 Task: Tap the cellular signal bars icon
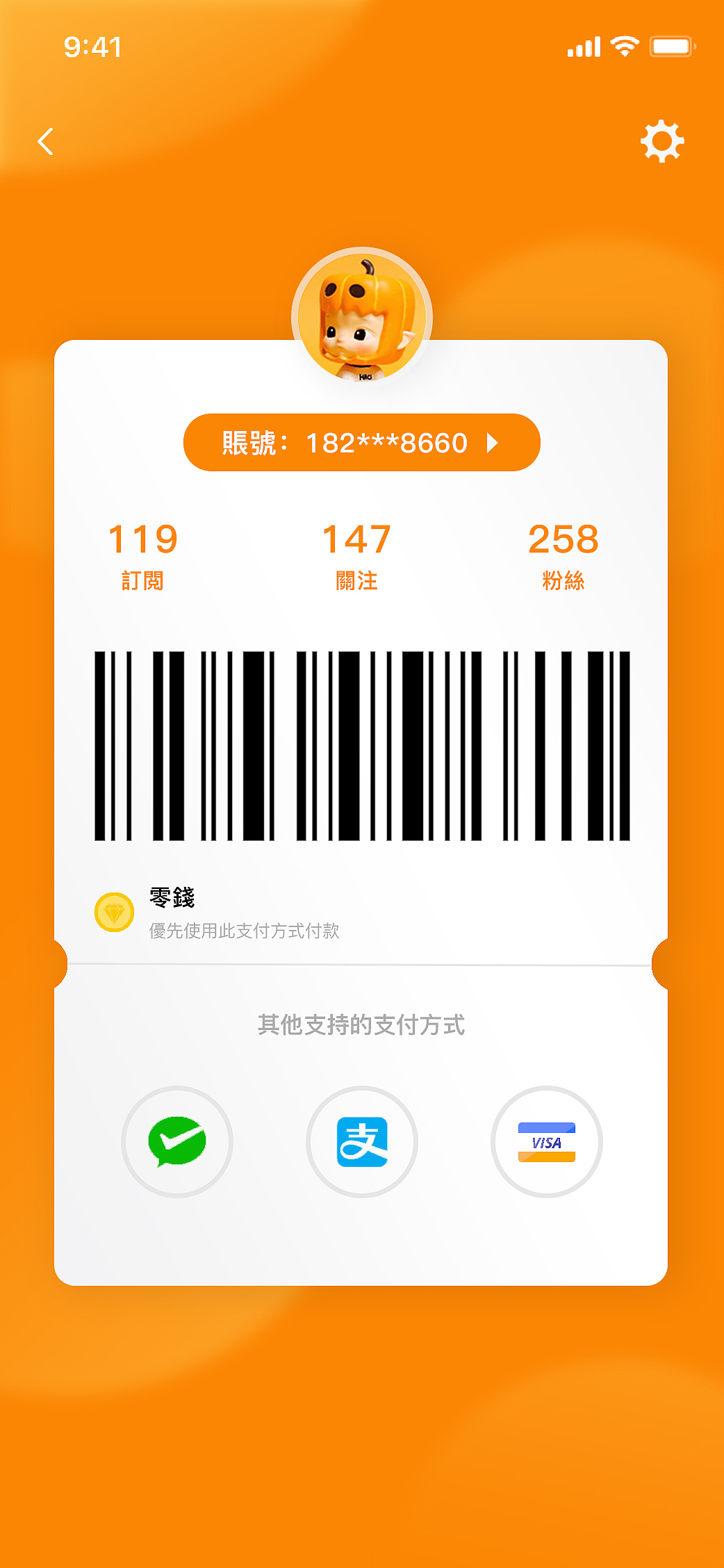pyautogui.click(x=584, y=47)
